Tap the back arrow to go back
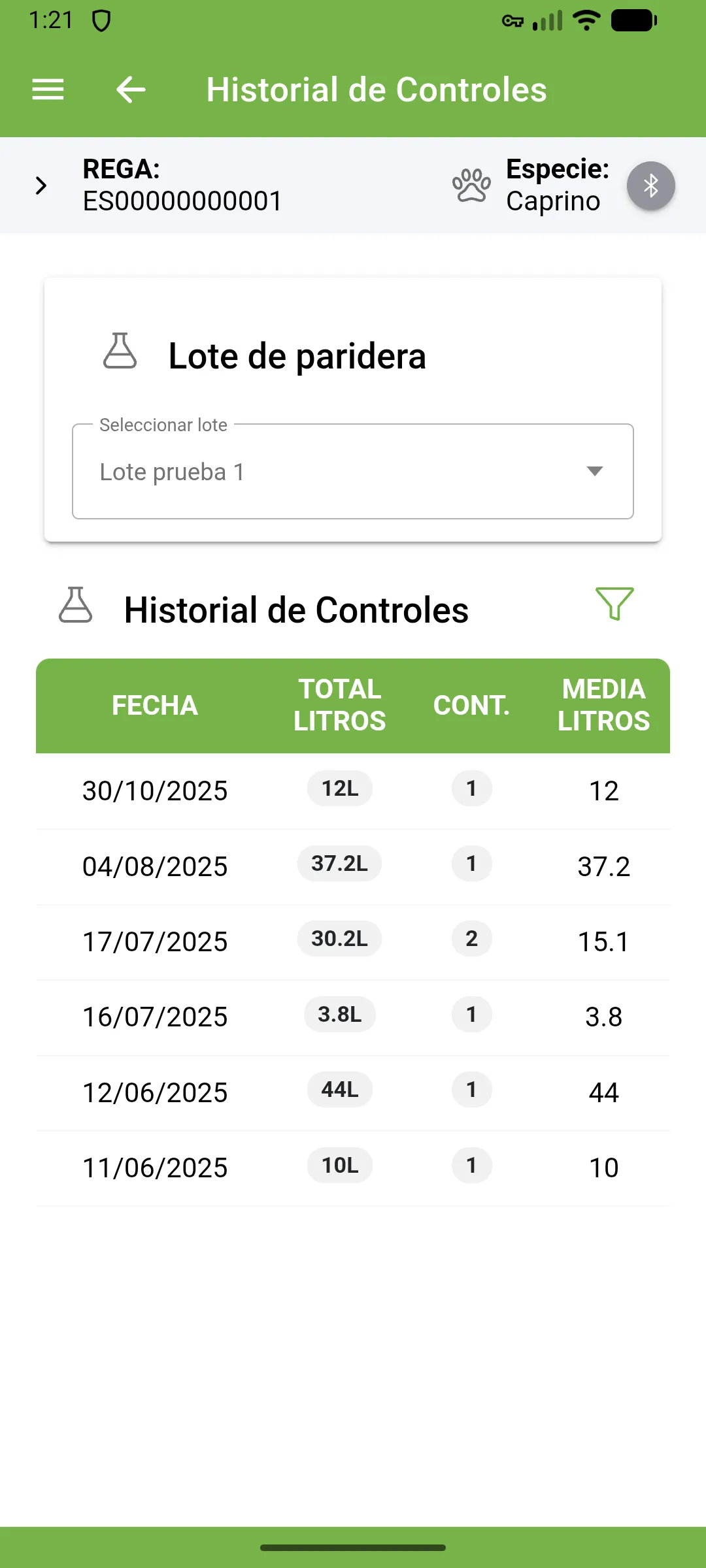Screen dimensions: 706x1568 point(129,90)
